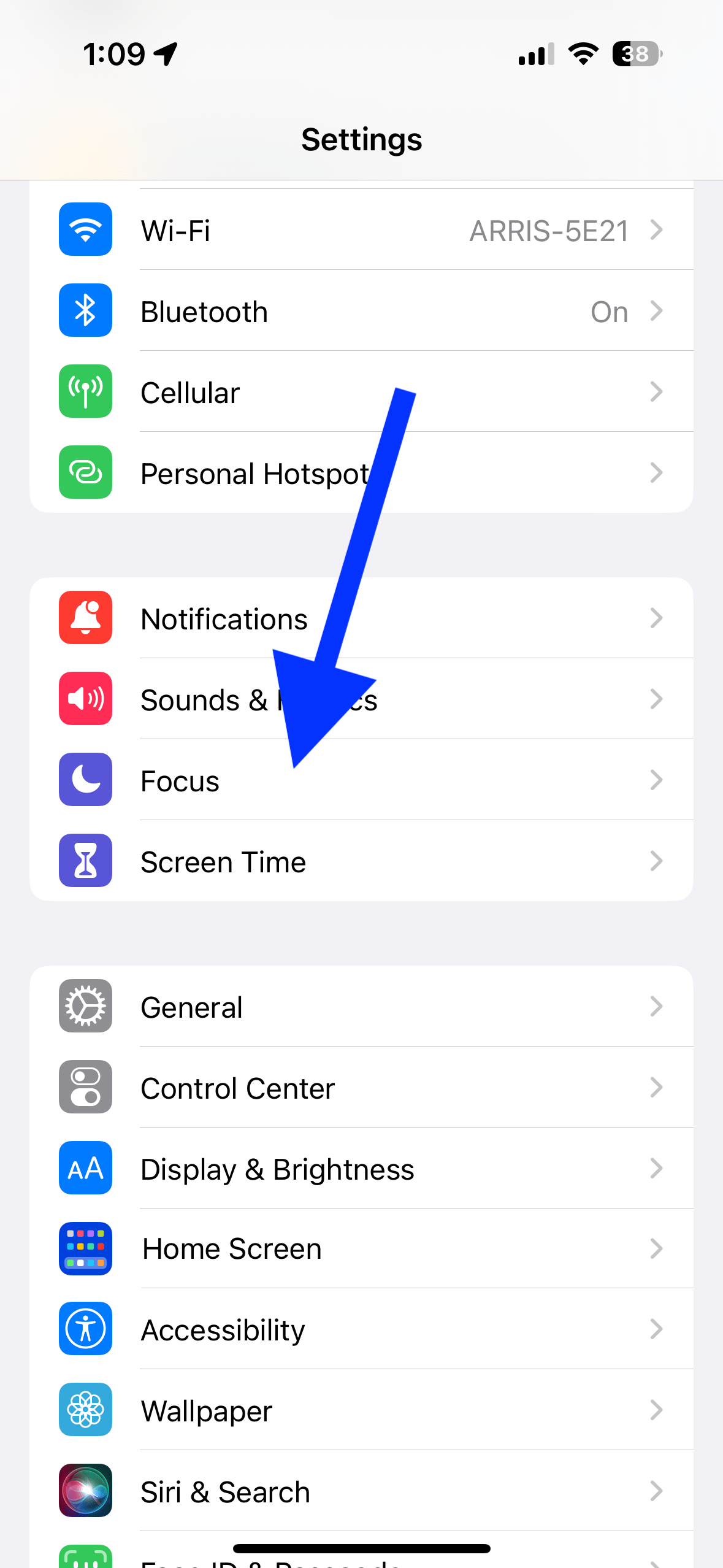
Task: Open Display & Brightness
Action: coord(361,1168)
